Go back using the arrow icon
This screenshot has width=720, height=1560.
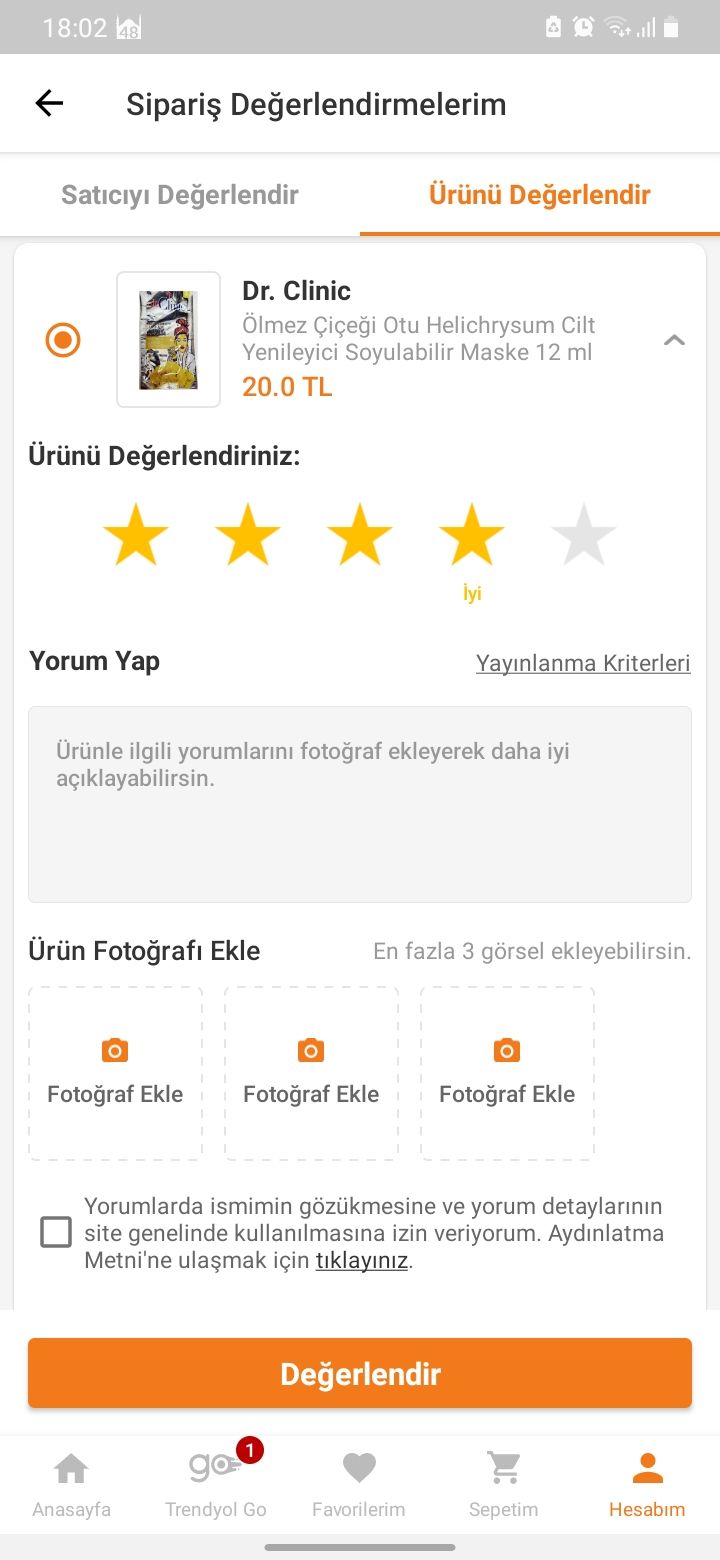[x=49, y=103]
